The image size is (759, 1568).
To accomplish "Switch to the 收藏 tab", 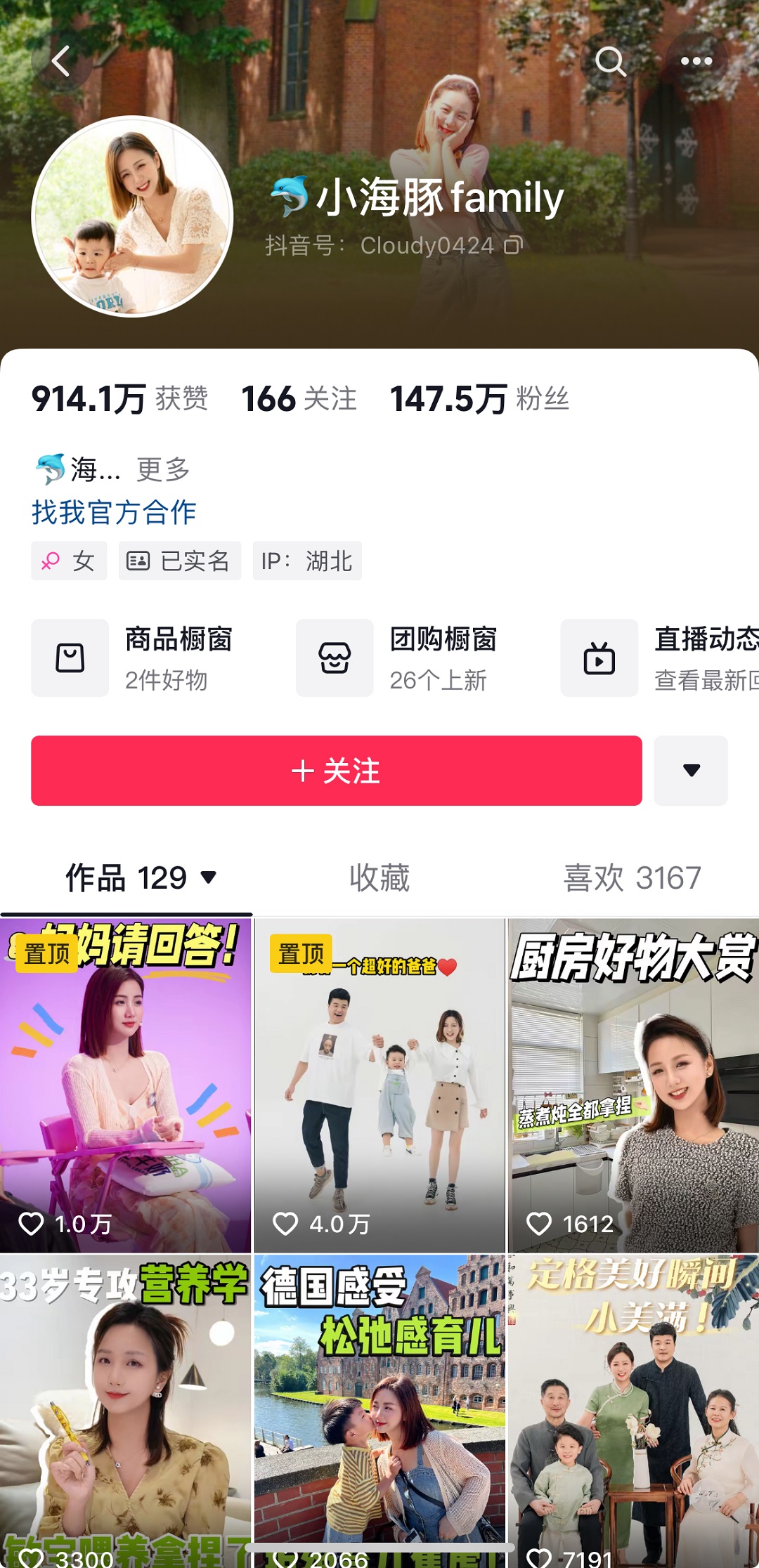I will click(x=379, y=878).
